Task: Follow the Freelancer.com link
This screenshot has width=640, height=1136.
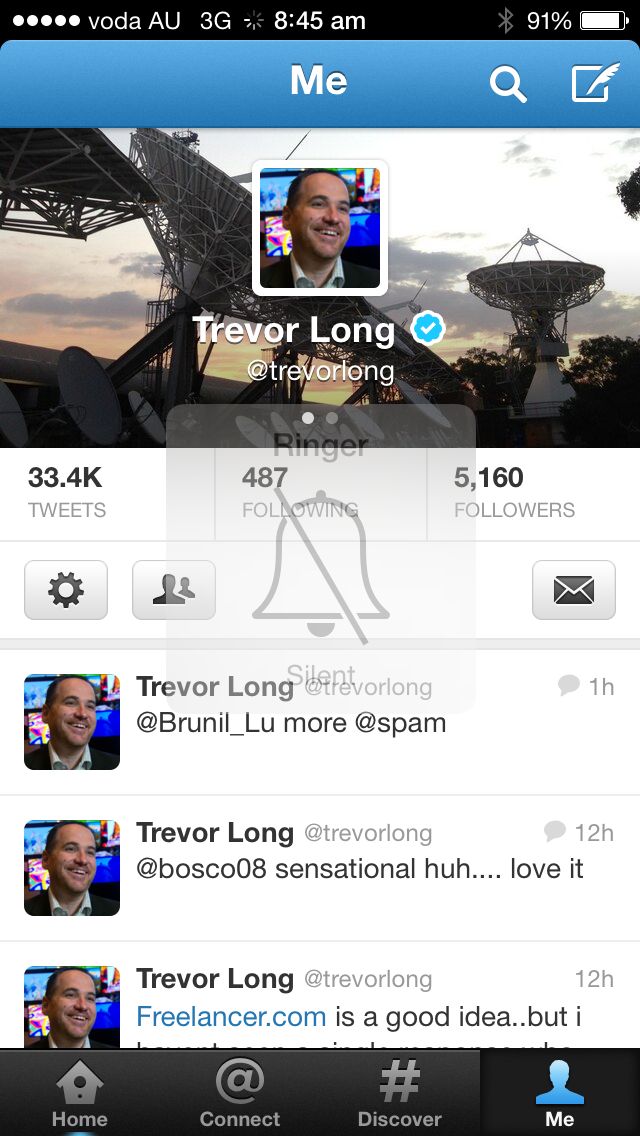Action: pos(231,1017)
